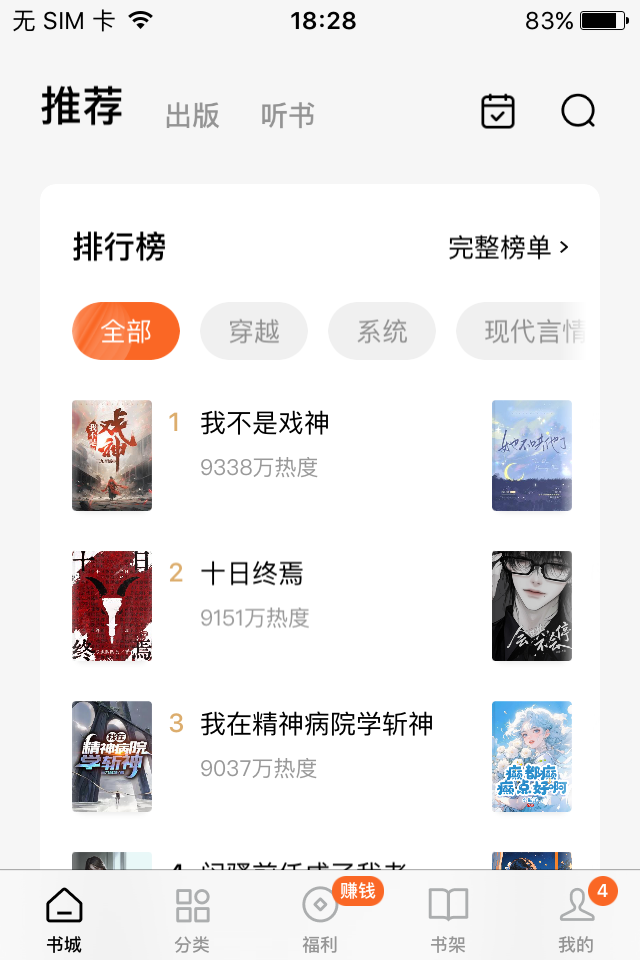The image size is (640, 960).
Task: Open the book 十日终焉
Action: coord(252,574)
